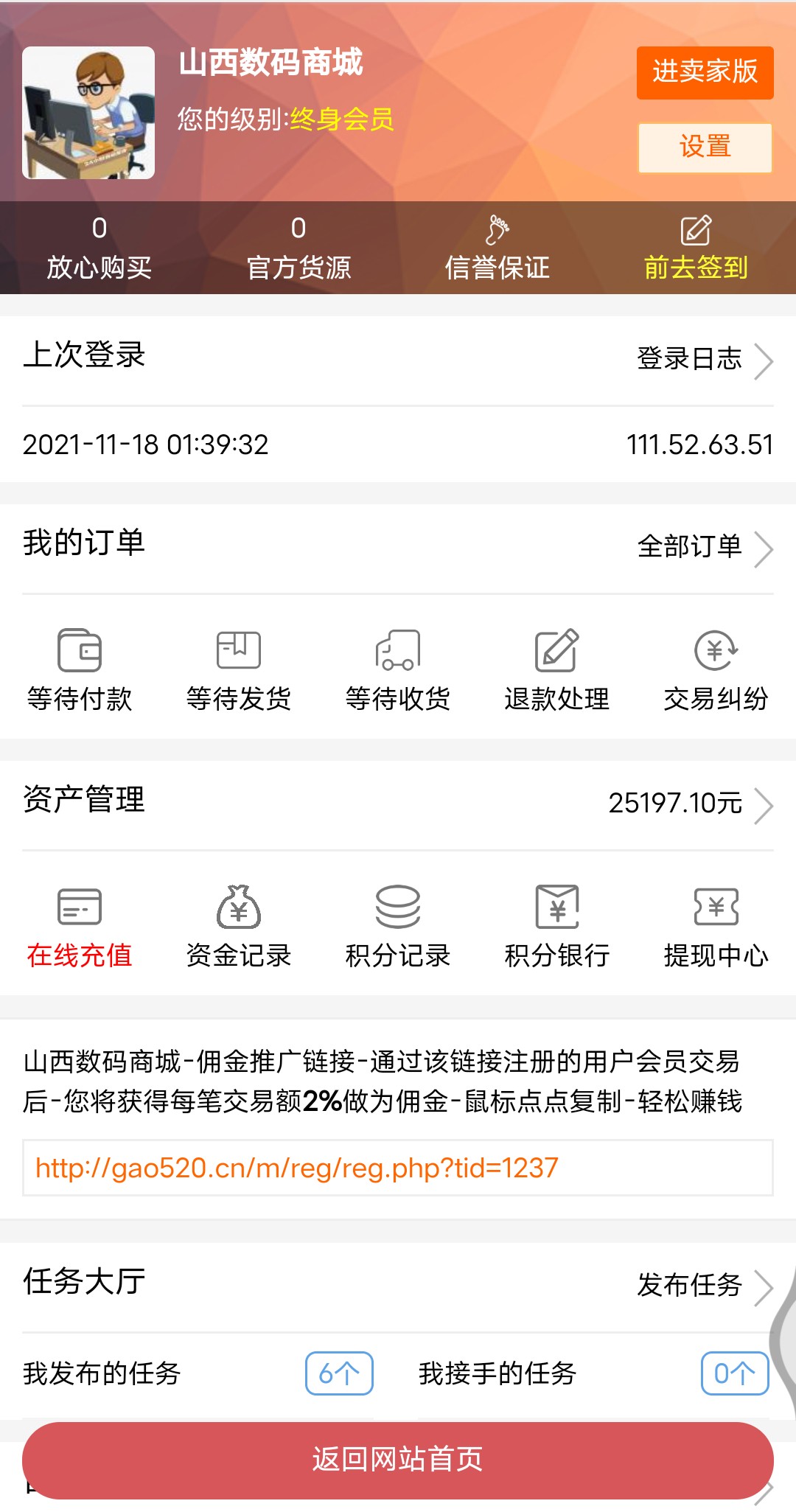Open points records (积分记录)
This screenshot has height=1512, width=796.
pos(398,926)
